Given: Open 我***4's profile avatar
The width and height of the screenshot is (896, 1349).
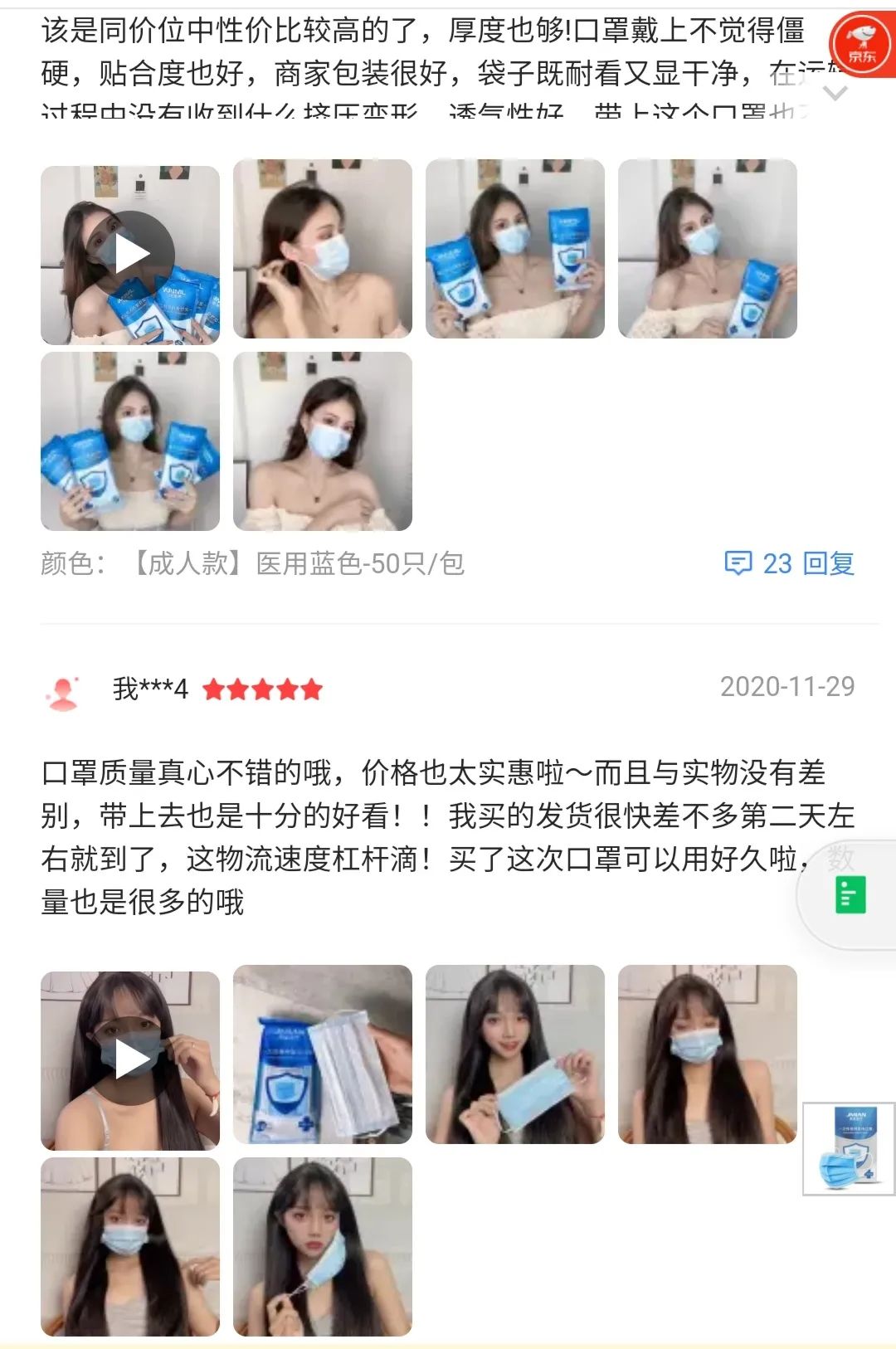Looking at the screenshot, I should tap(63, 691).
